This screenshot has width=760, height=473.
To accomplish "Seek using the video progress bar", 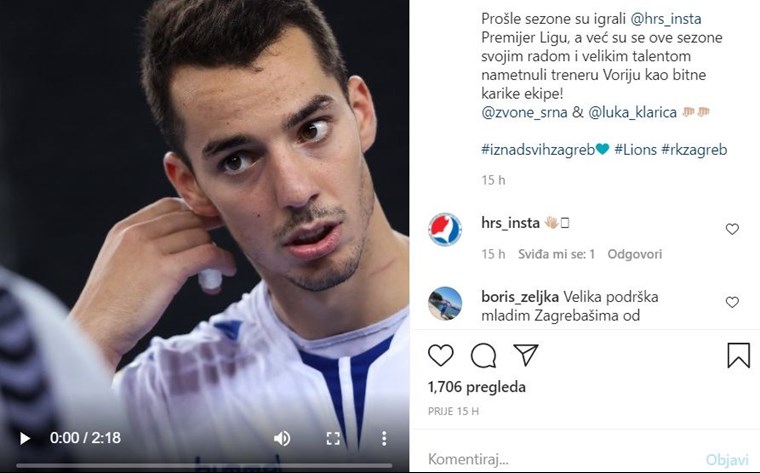I will 200,465.
